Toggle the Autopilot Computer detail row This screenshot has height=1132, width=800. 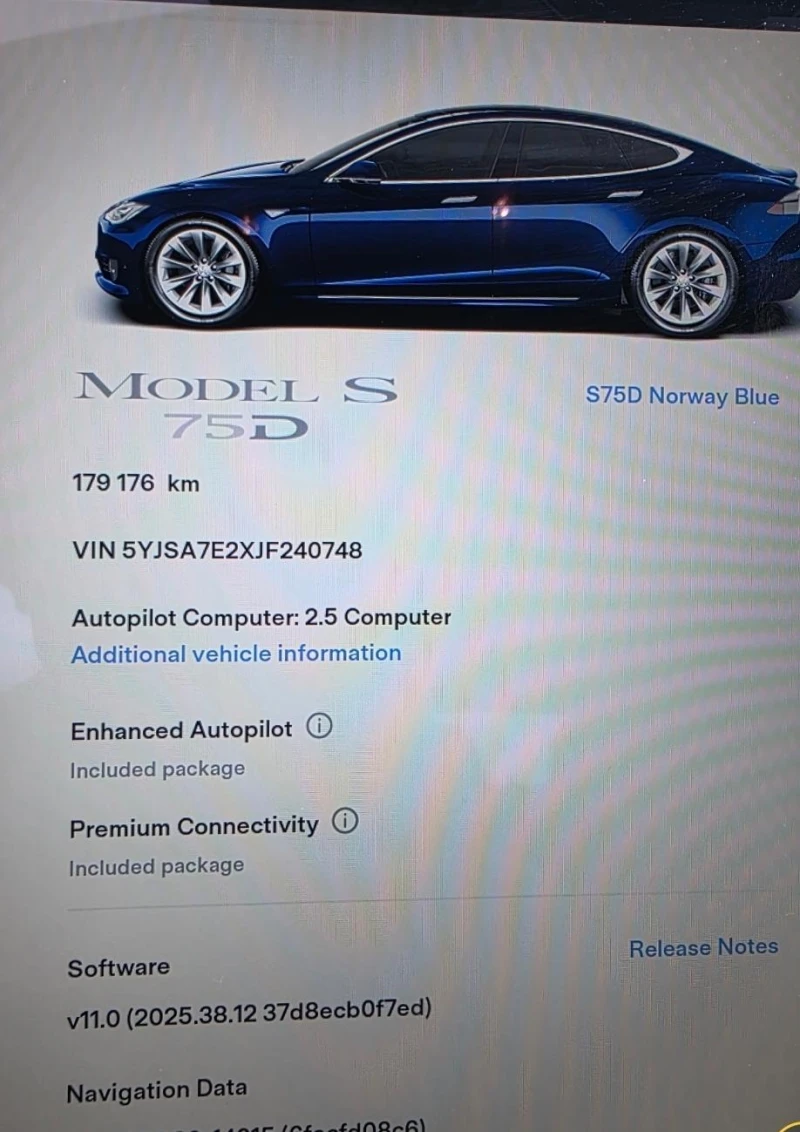tap(260, 617)
